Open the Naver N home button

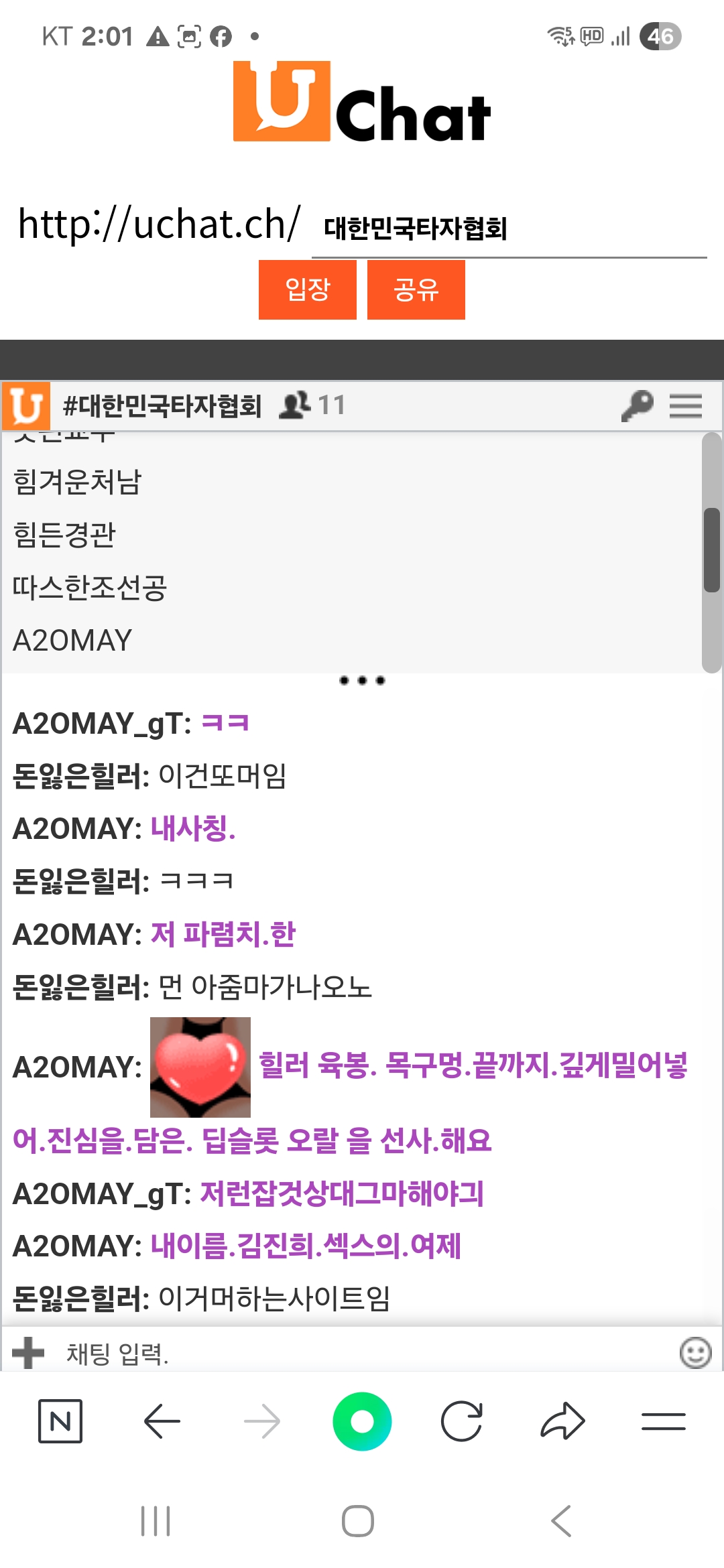[x=60, y=1421]
